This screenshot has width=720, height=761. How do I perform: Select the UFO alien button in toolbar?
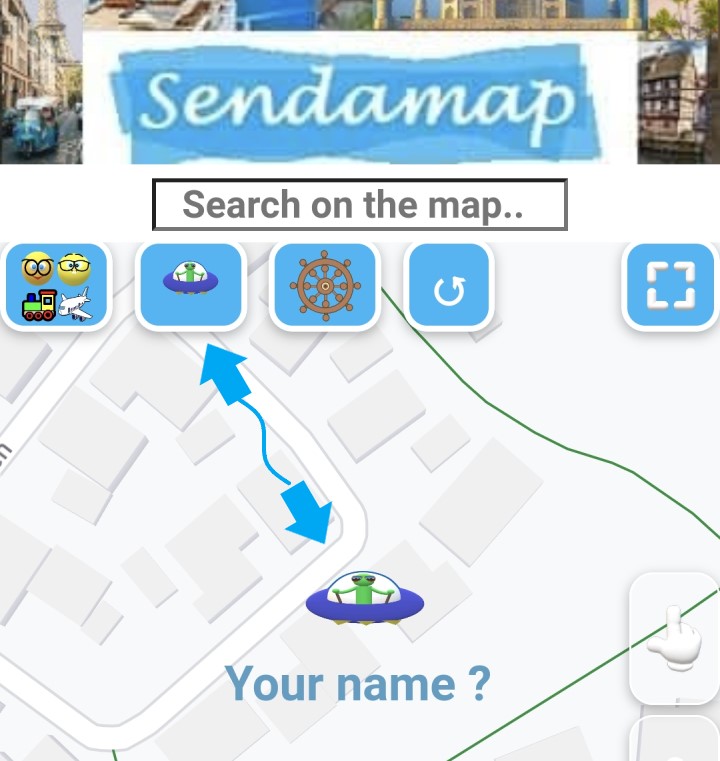(x=190, y=285)
